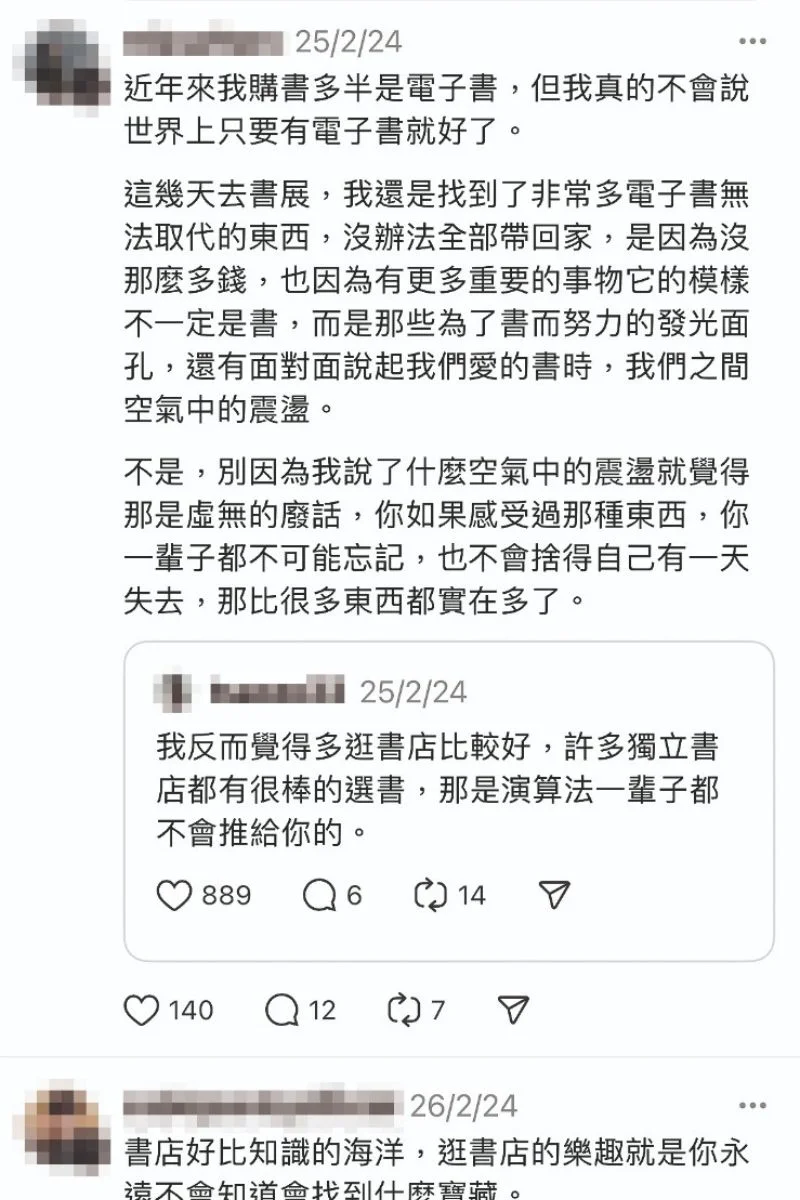This screenshot has height=1200, width=800.
Task: Open the overflow menu on the 25/2/24 post
Action: 751,42
